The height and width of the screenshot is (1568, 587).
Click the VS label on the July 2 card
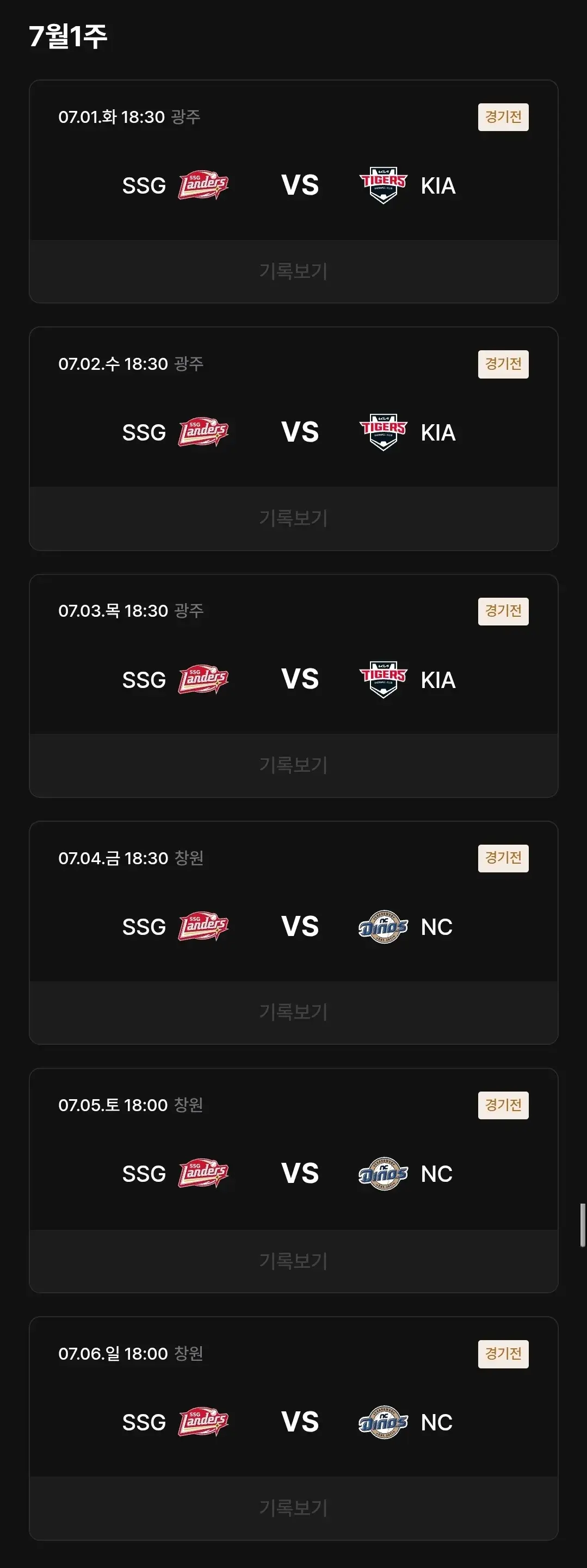pyautogui.click(x=300, y=431)
